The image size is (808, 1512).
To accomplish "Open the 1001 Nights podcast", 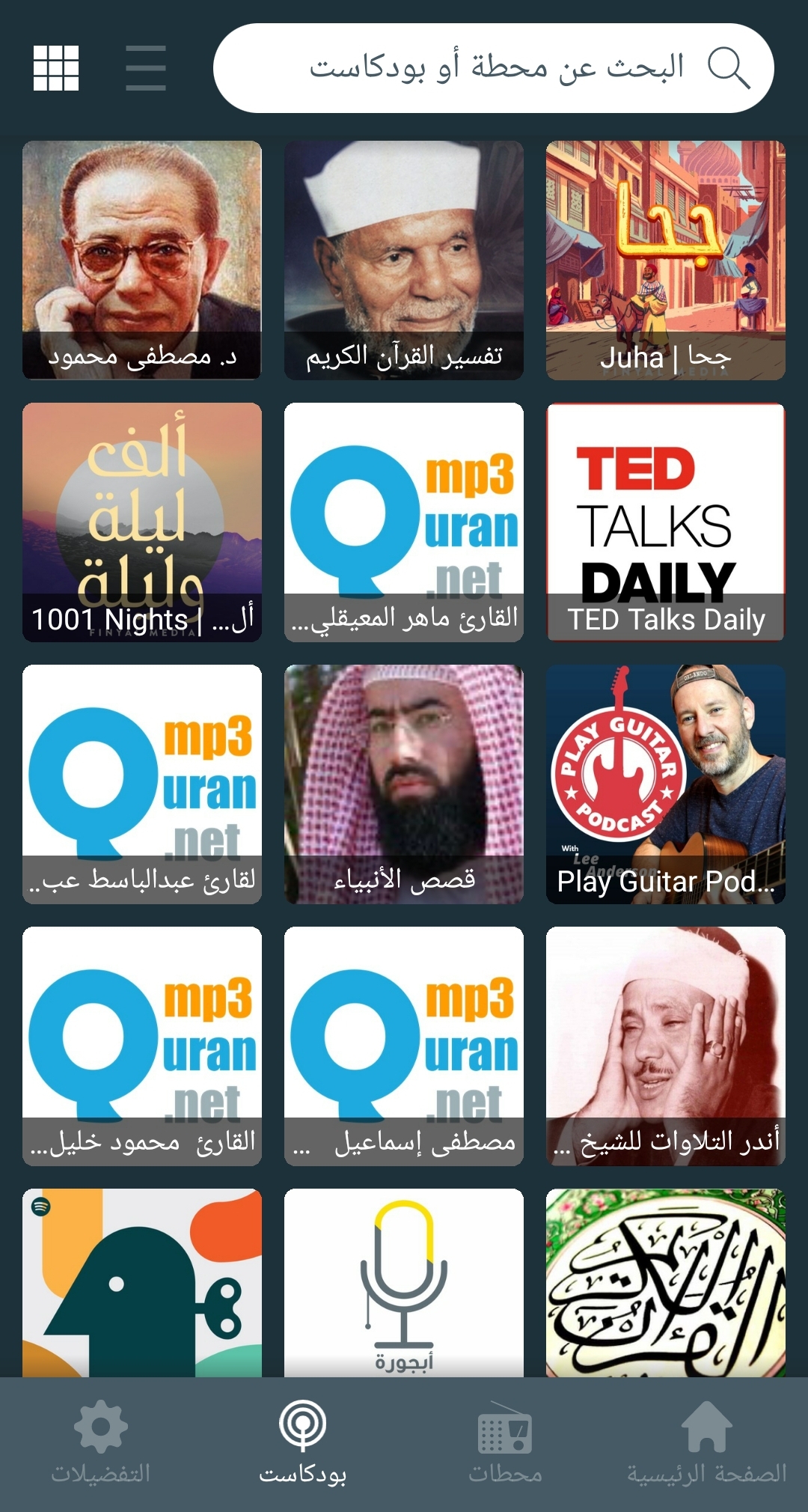I will coord(142,522).
